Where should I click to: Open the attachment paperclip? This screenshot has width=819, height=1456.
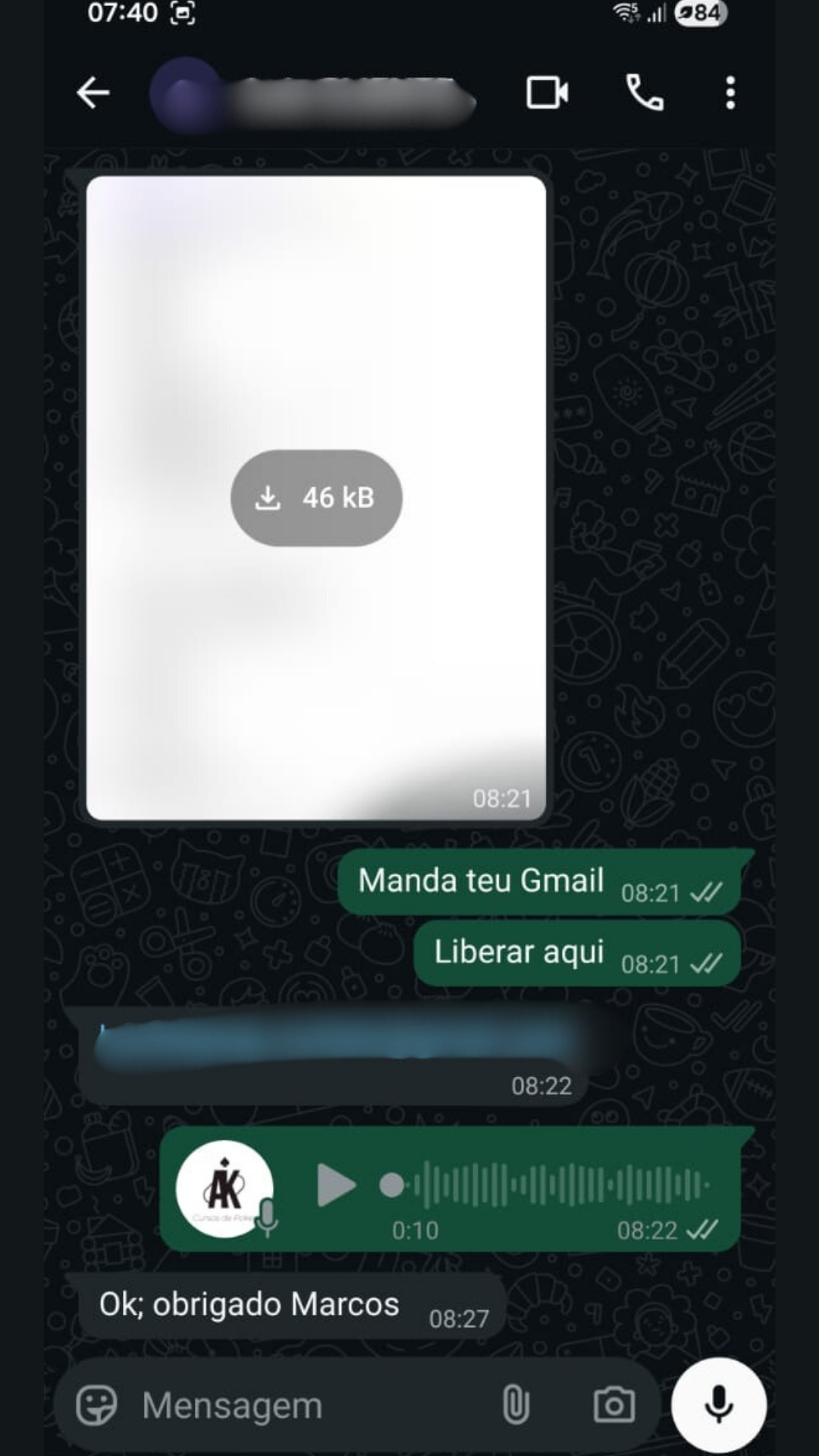pos(516,1405)
